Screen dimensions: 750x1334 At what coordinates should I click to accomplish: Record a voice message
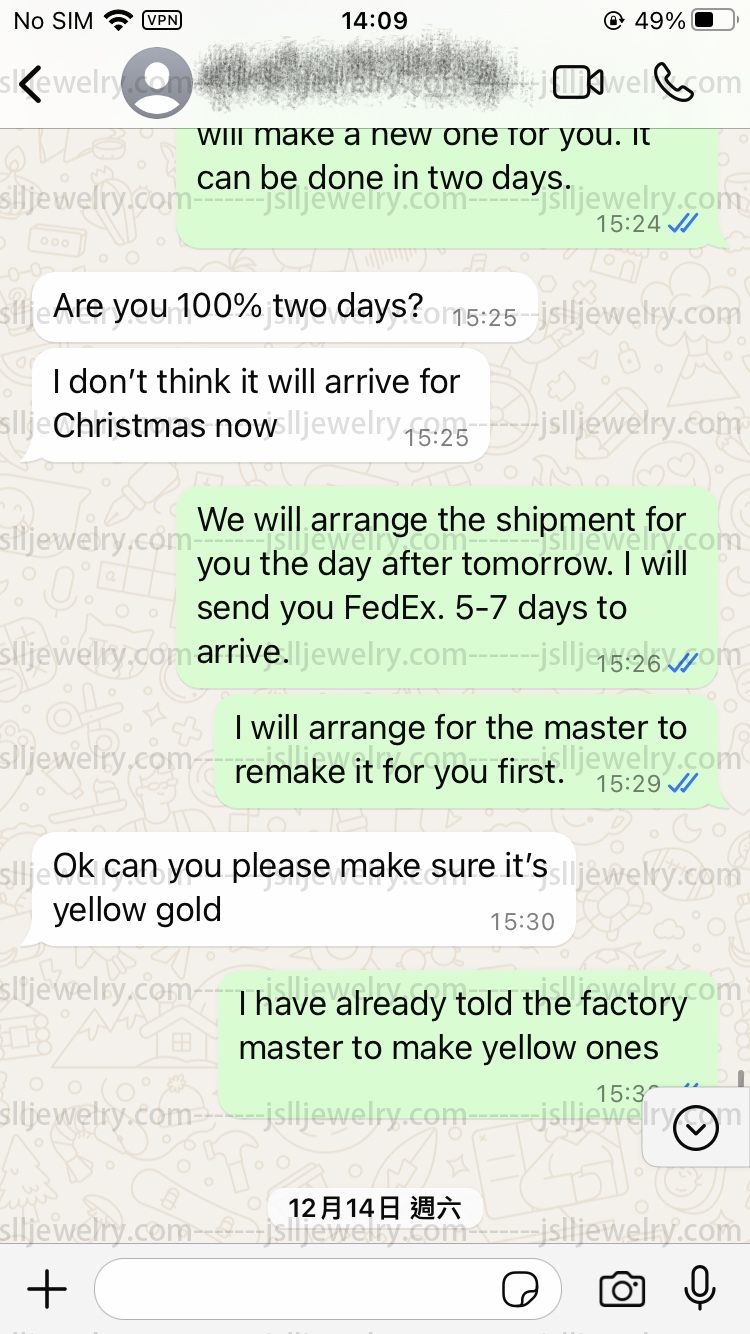700,1288
